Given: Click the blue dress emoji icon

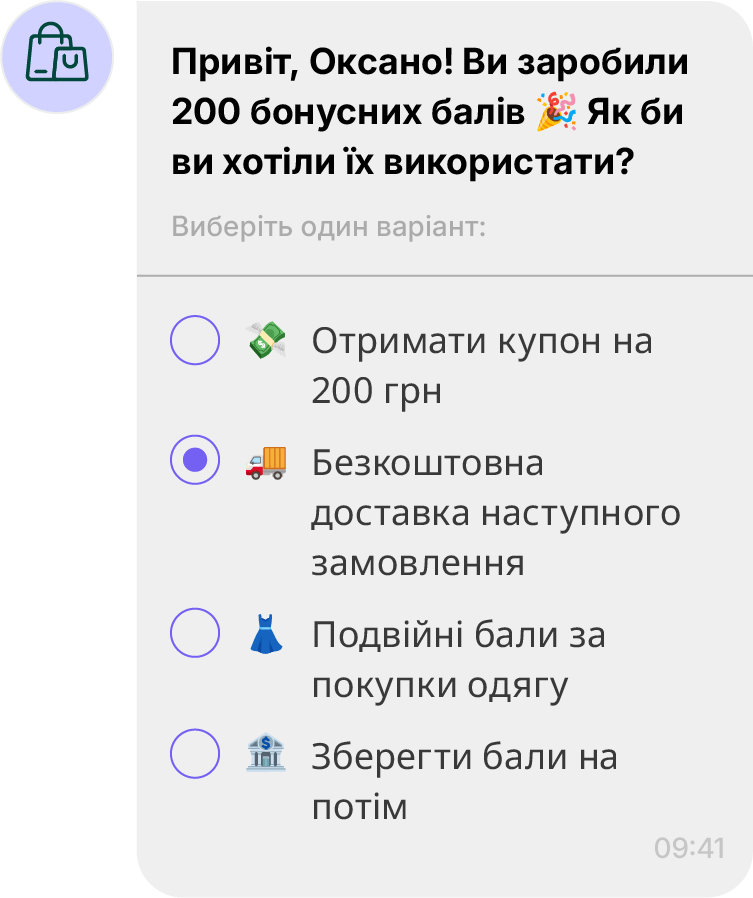Looking at the screenshot, I should point(264,633).
